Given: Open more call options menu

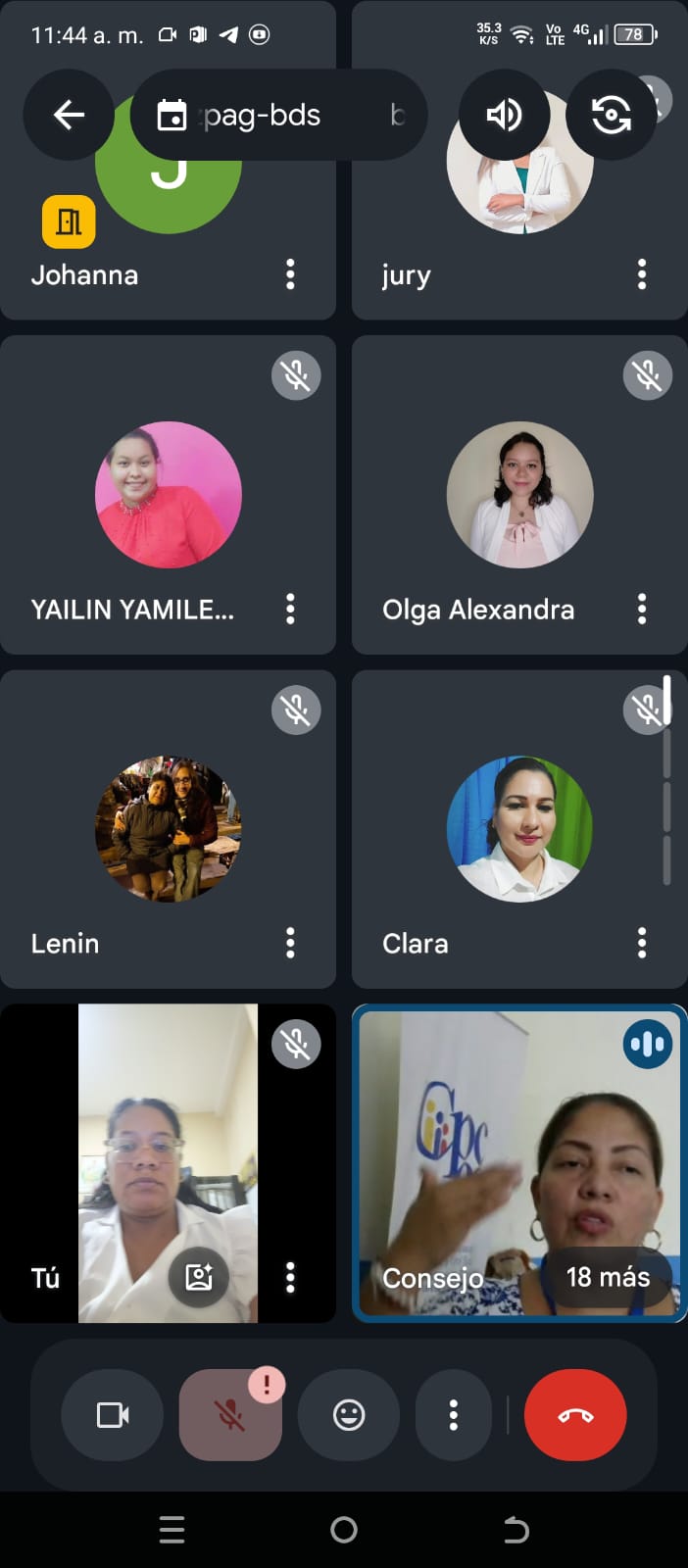Looking at the screenshot, I should click(x=453, y=1415).
